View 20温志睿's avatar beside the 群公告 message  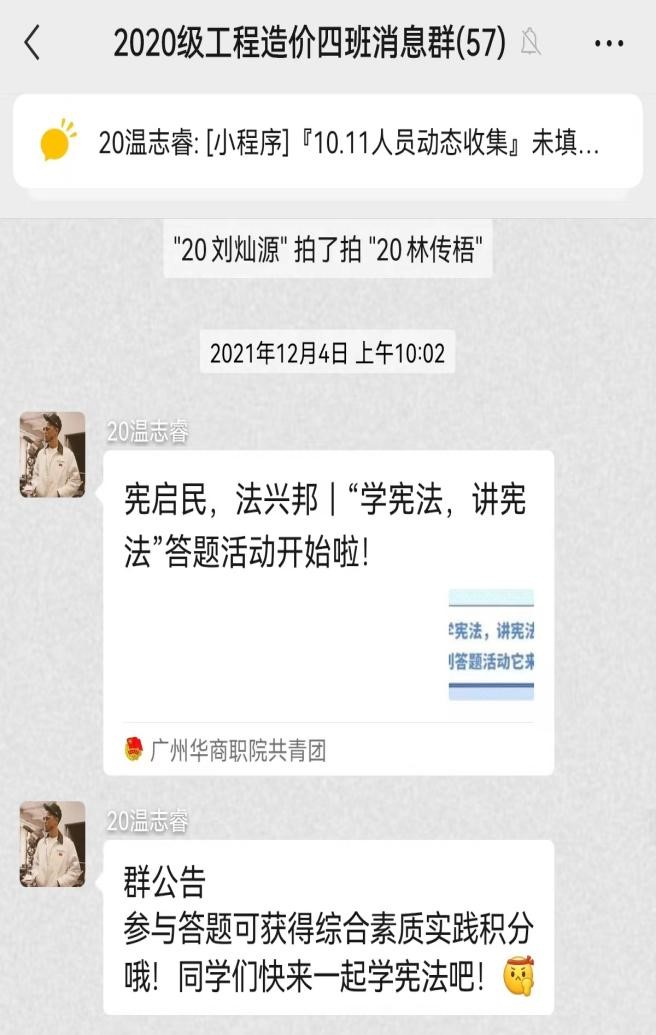(x=52, y=844)
